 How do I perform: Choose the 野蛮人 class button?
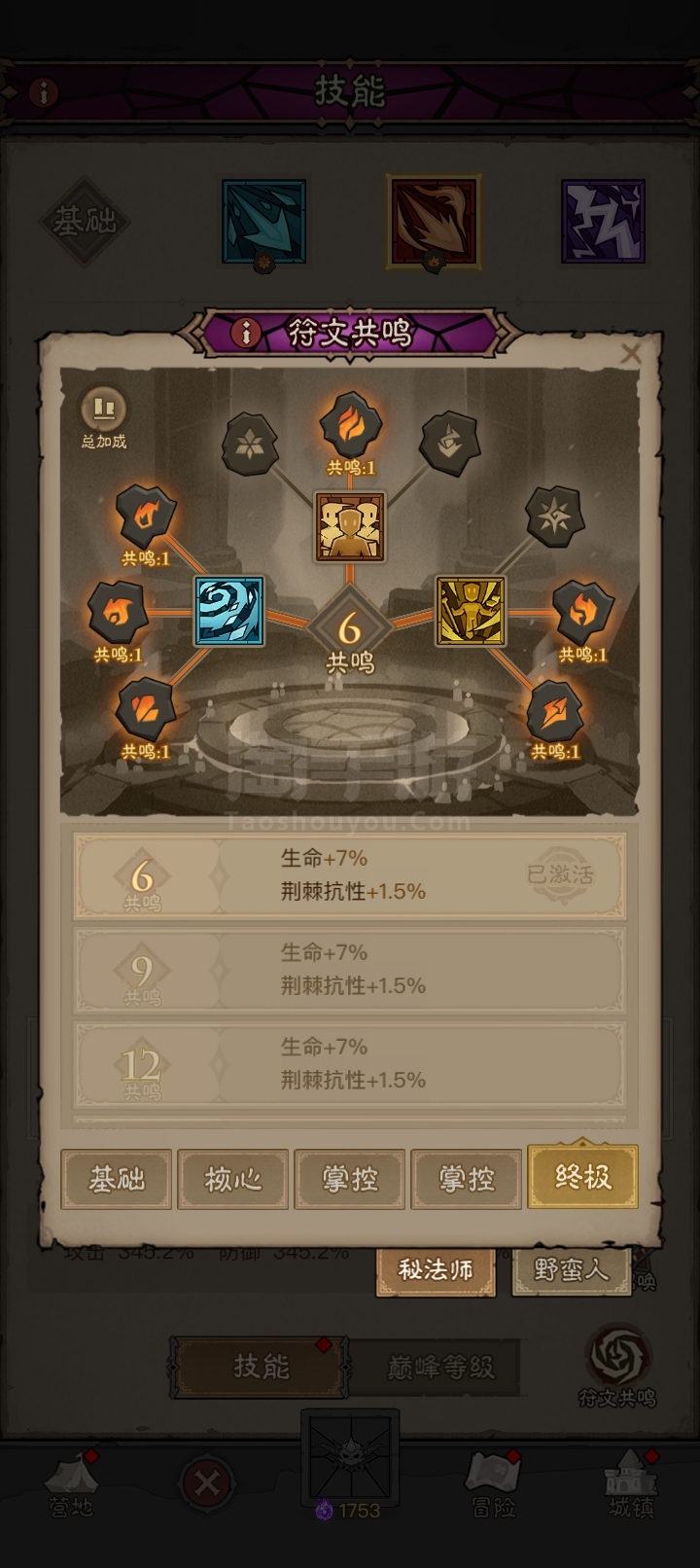(571, 1269)
